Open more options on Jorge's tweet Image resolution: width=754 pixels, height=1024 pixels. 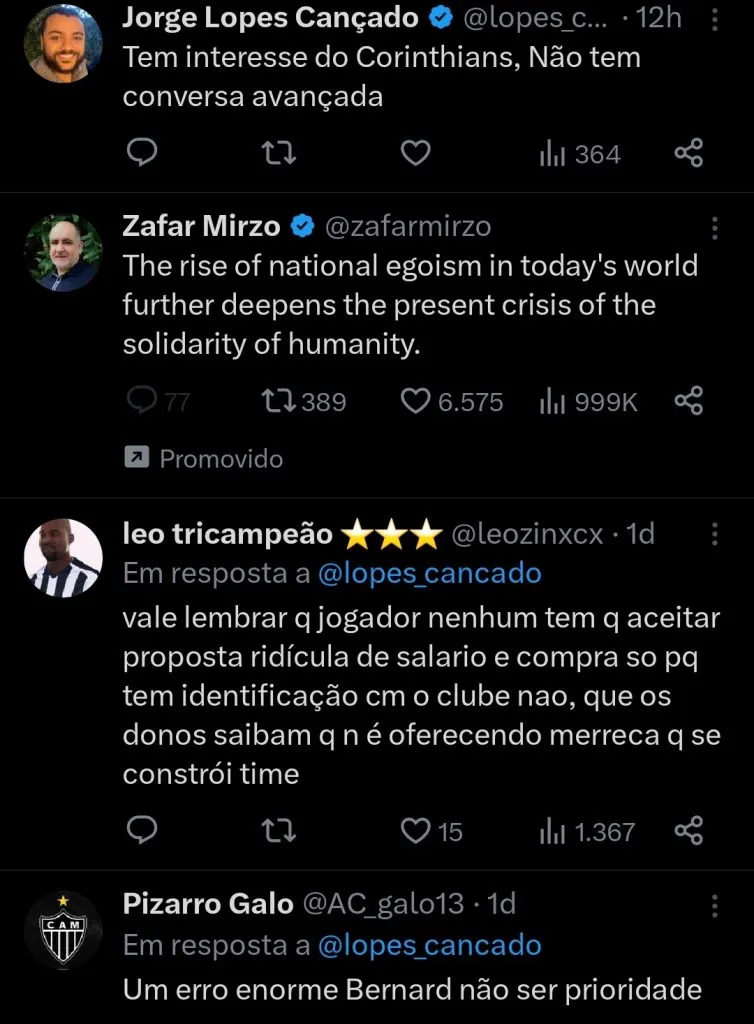pyautogui.click(x=715, y=18)
